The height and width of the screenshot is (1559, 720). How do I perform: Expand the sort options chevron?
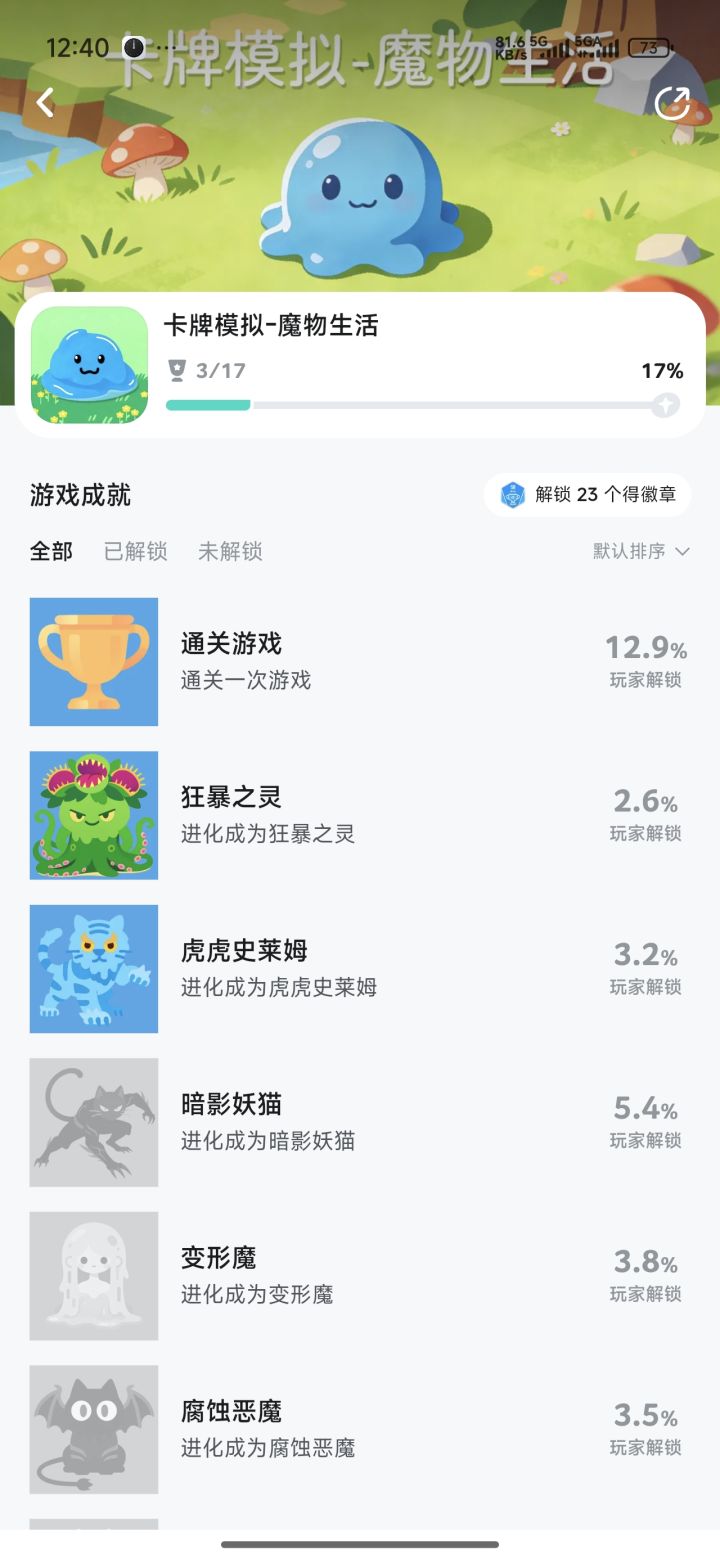click(x=683, y=551)
